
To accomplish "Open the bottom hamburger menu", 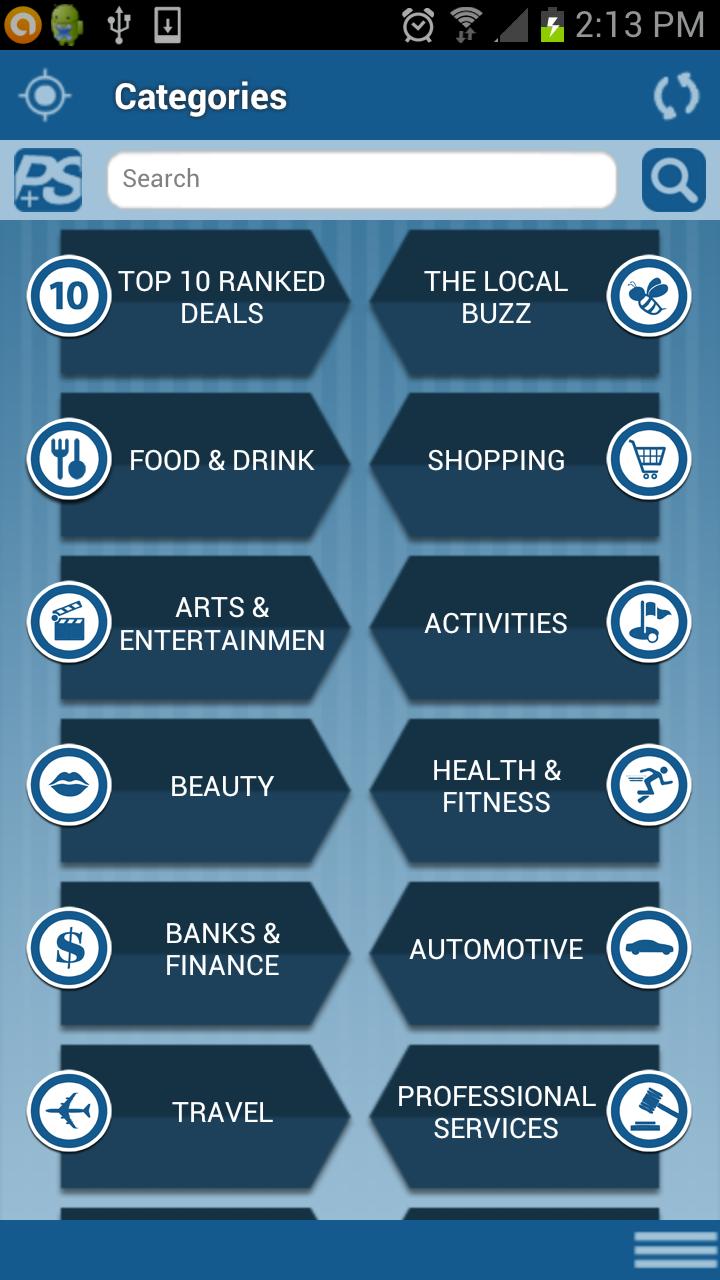I will 675,1250.
